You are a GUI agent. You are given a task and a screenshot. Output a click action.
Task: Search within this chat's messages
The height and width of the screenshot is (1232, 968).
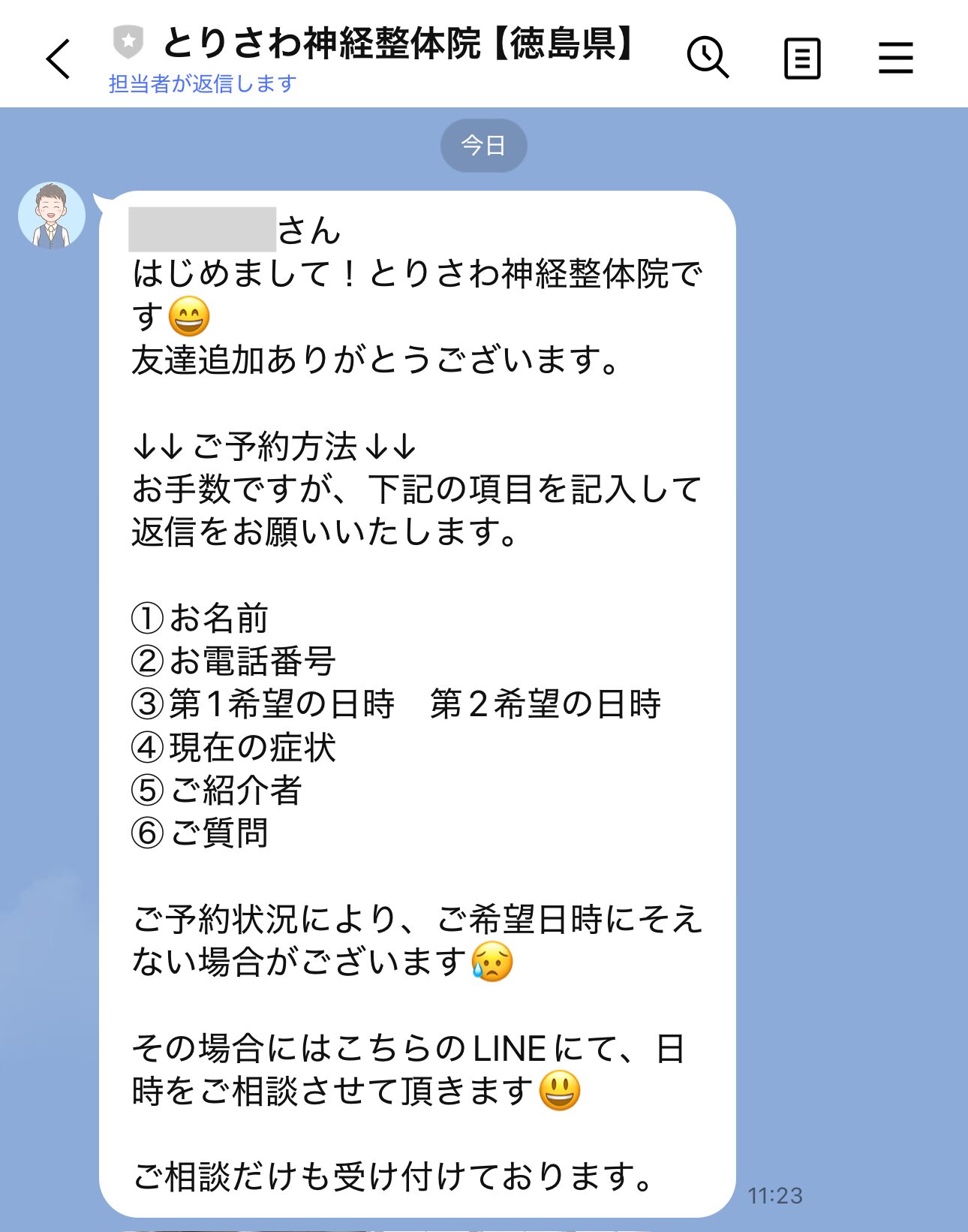[707, 58]
